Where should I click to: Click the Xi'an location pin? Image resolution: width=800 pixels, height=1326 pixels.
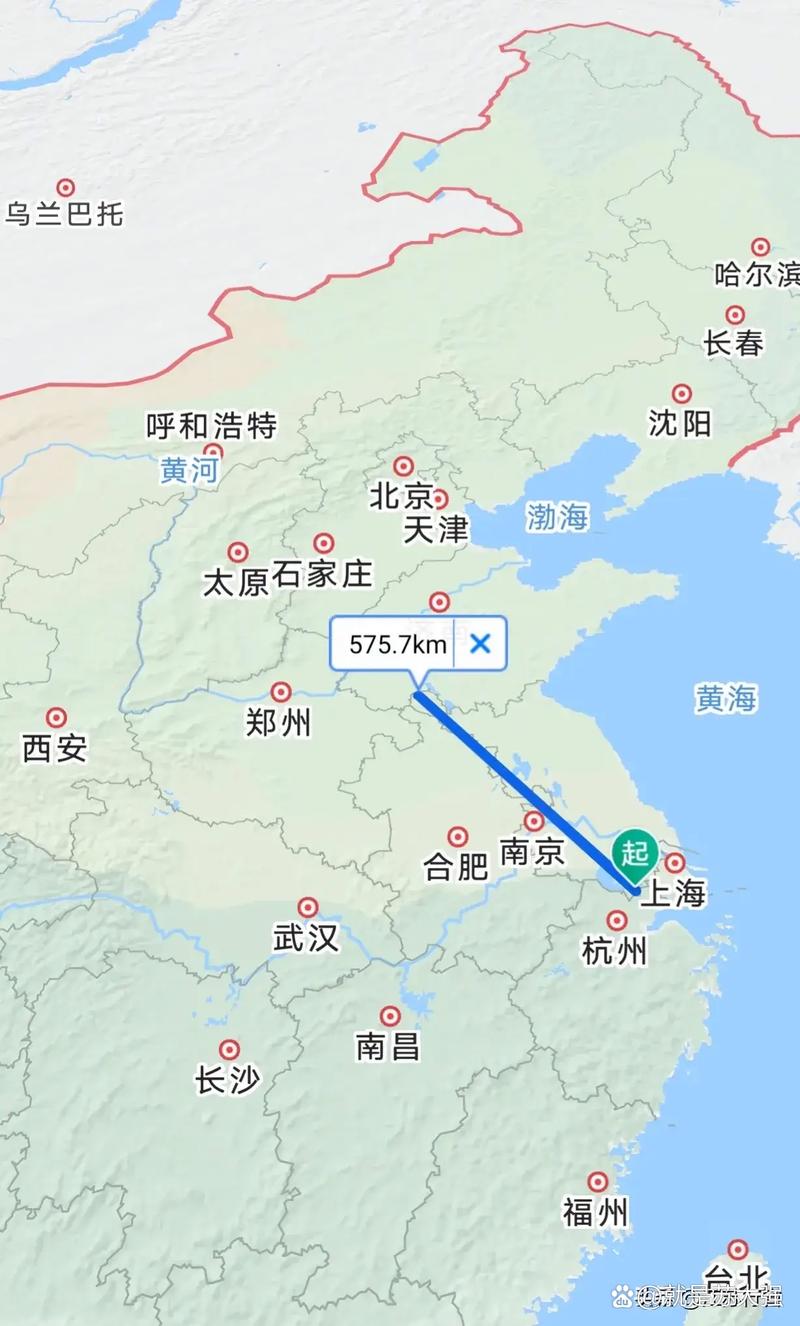(58, 716)
